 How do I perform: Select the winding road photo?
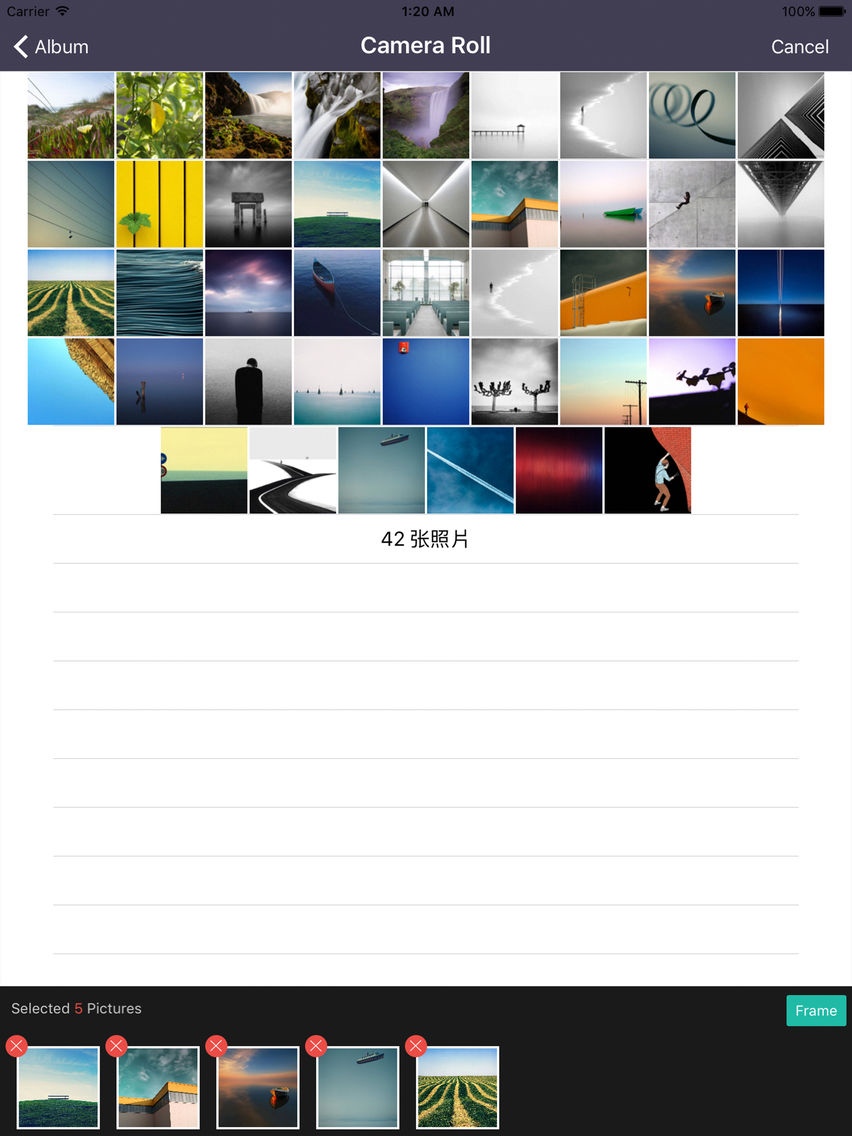coord(292,470)
